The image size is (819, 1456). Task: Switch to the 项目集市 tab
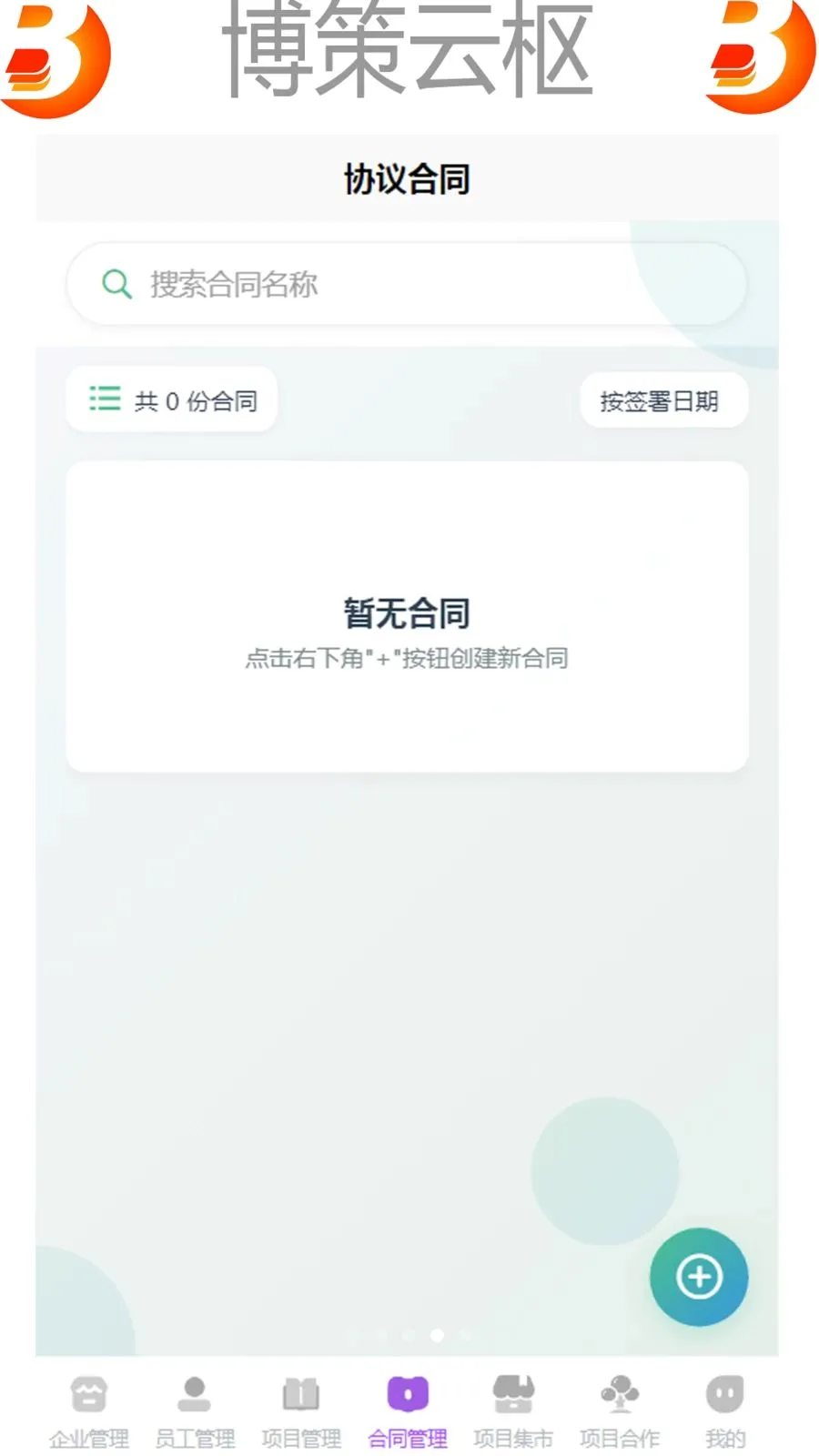pyautogui.click(x=513, y=1411)
